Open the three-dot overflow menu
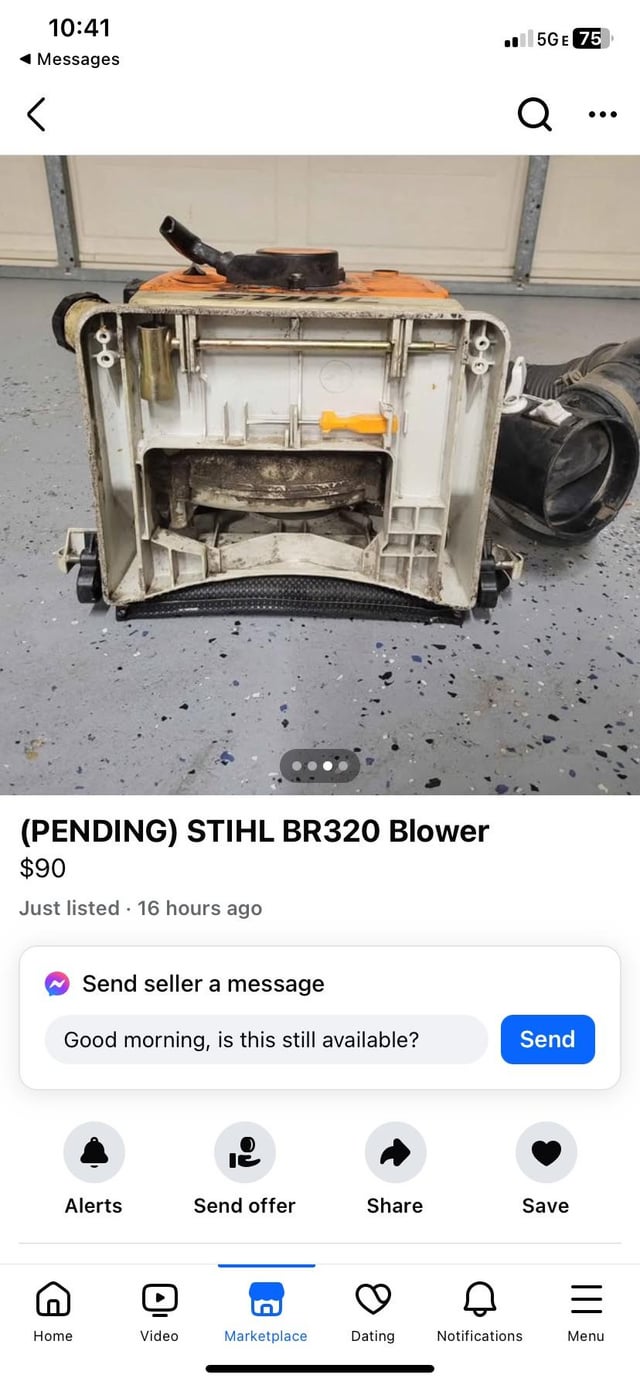This screenshot has height=1385, width=640. [602, 116]
